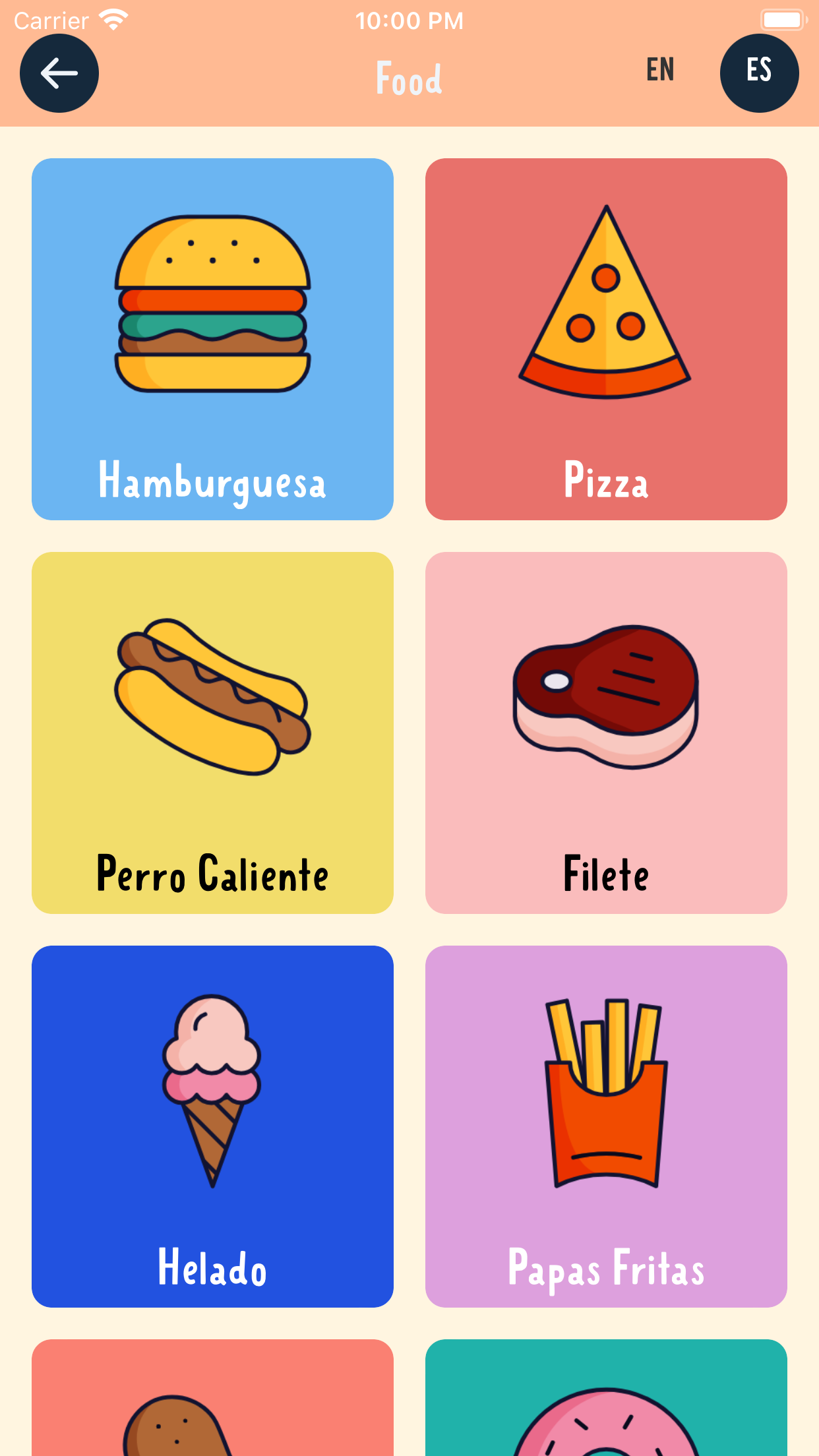Open the pink donut card

coord(606,1397)
